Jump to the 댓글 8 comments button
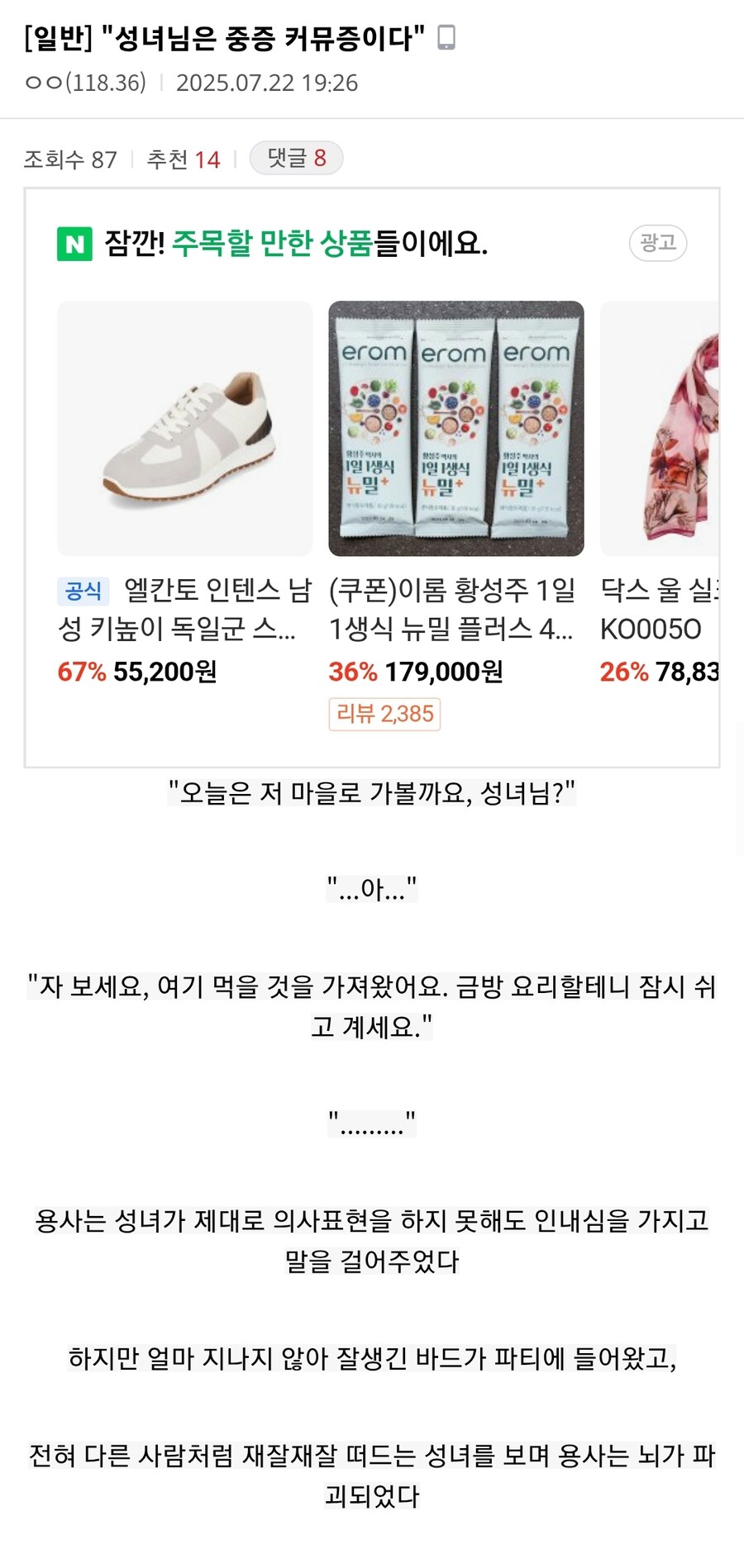 [296, 158]
